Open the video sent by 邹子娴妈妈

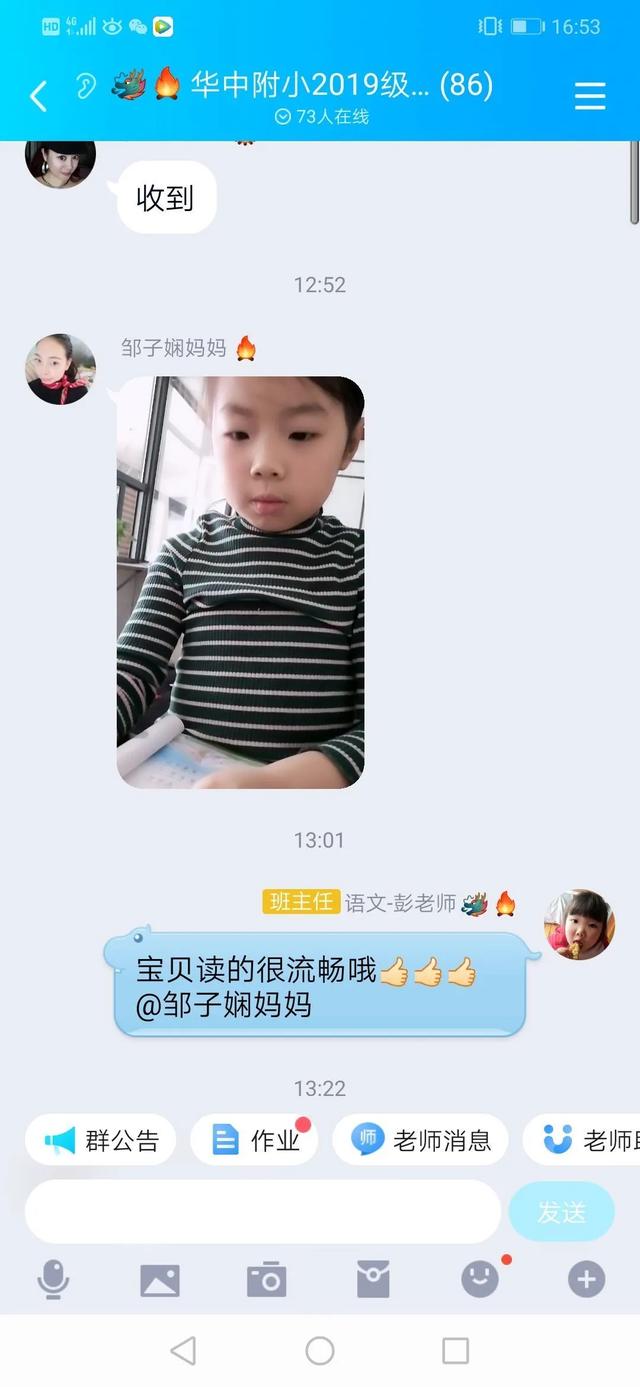click(240, 582)
